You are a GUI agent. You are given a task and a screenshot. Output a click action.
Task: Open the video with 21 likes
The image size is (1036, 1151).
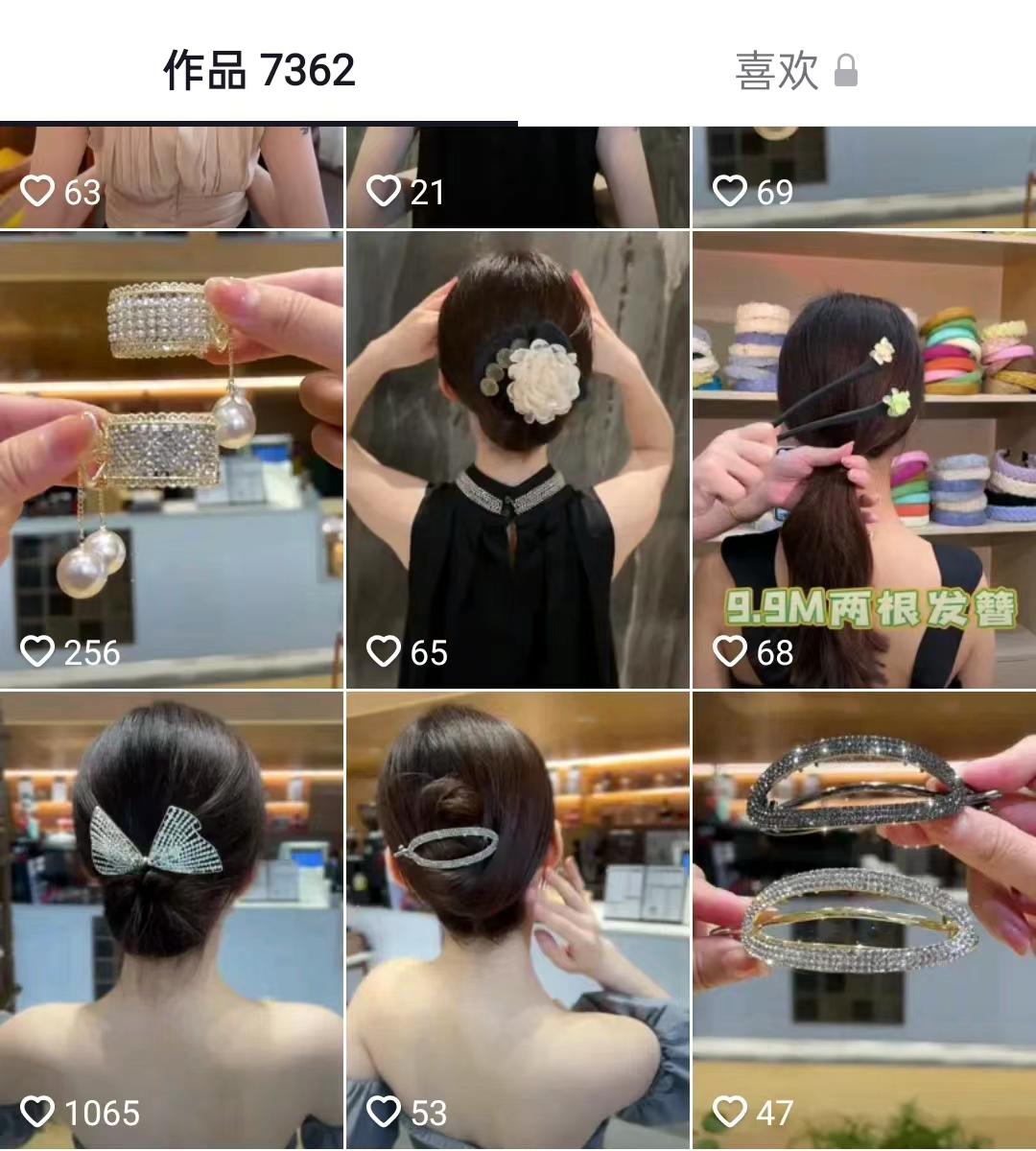pyautogui.click(x=517, y=177)
